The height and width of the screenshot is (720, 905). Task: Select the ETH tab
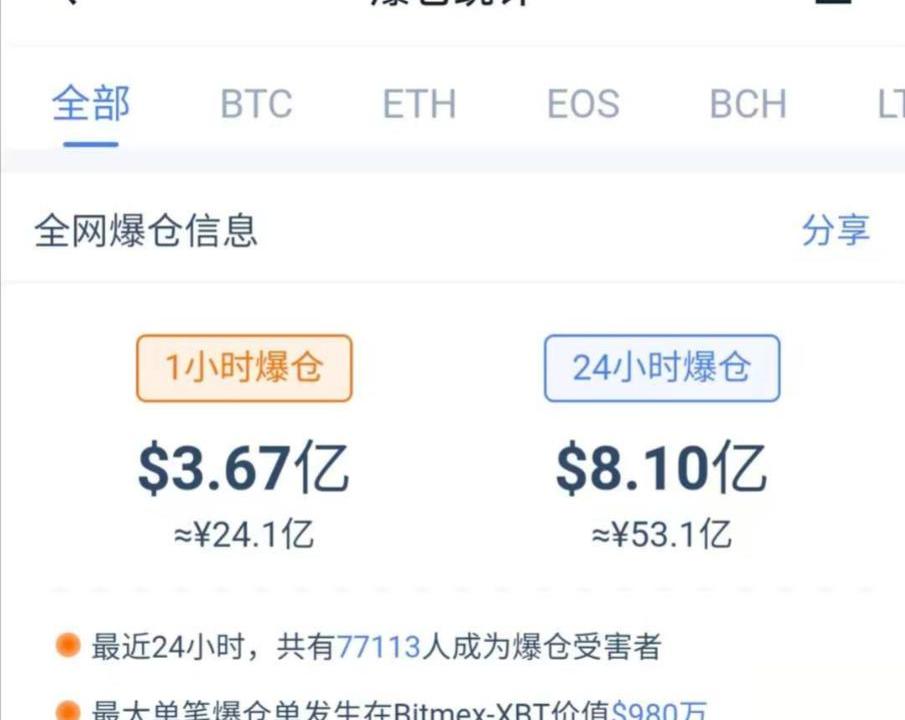pos(419,104)
